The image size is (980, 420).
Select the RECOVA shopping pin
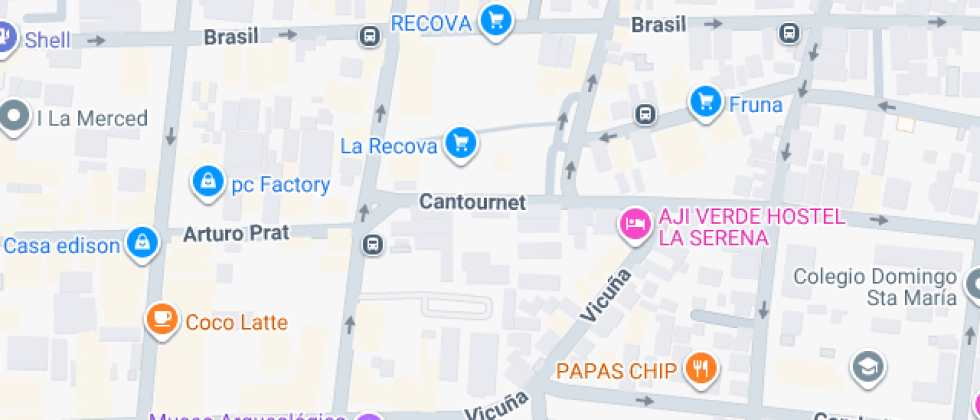pyautogui.click(x=495, y=22)
